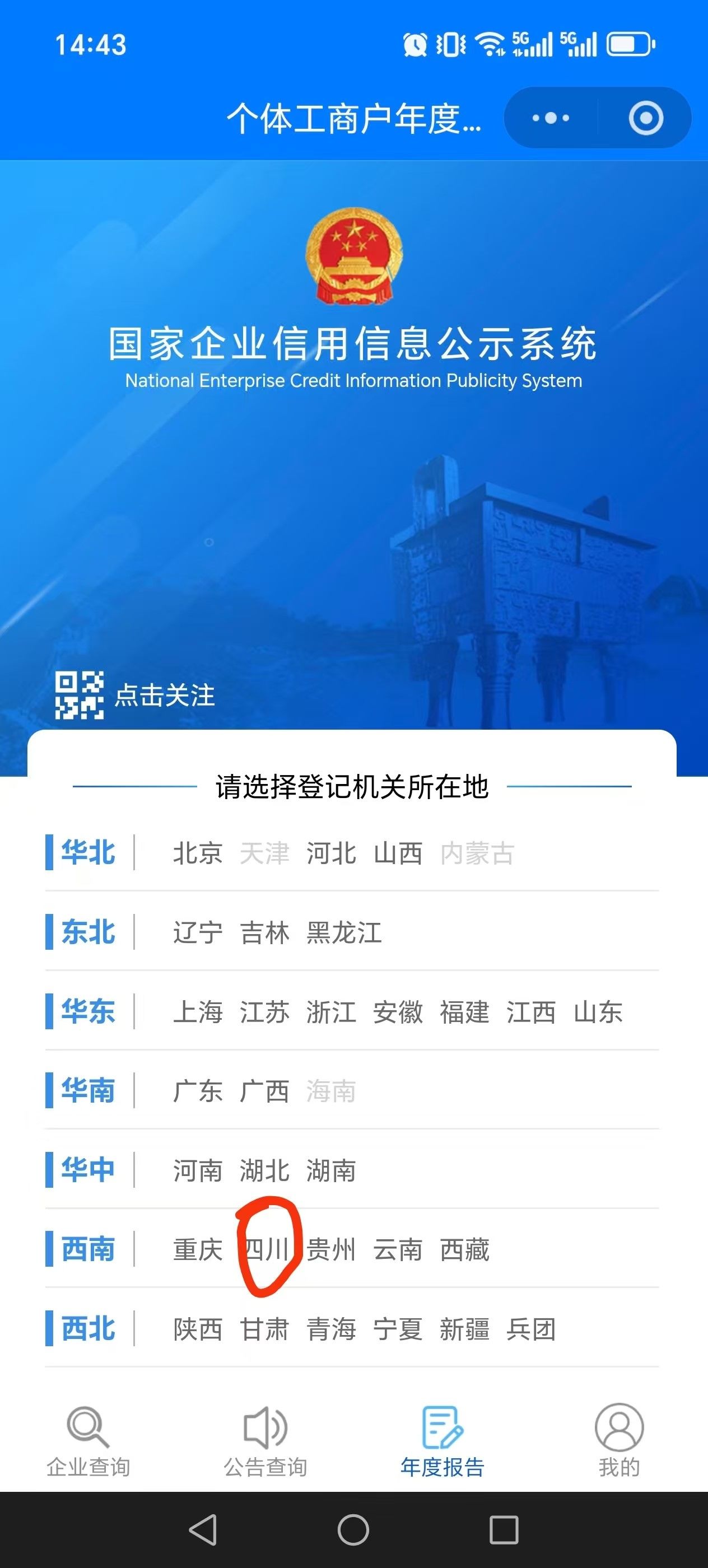
Task: Tap the system back button
Action: (x=203, y=1529)
